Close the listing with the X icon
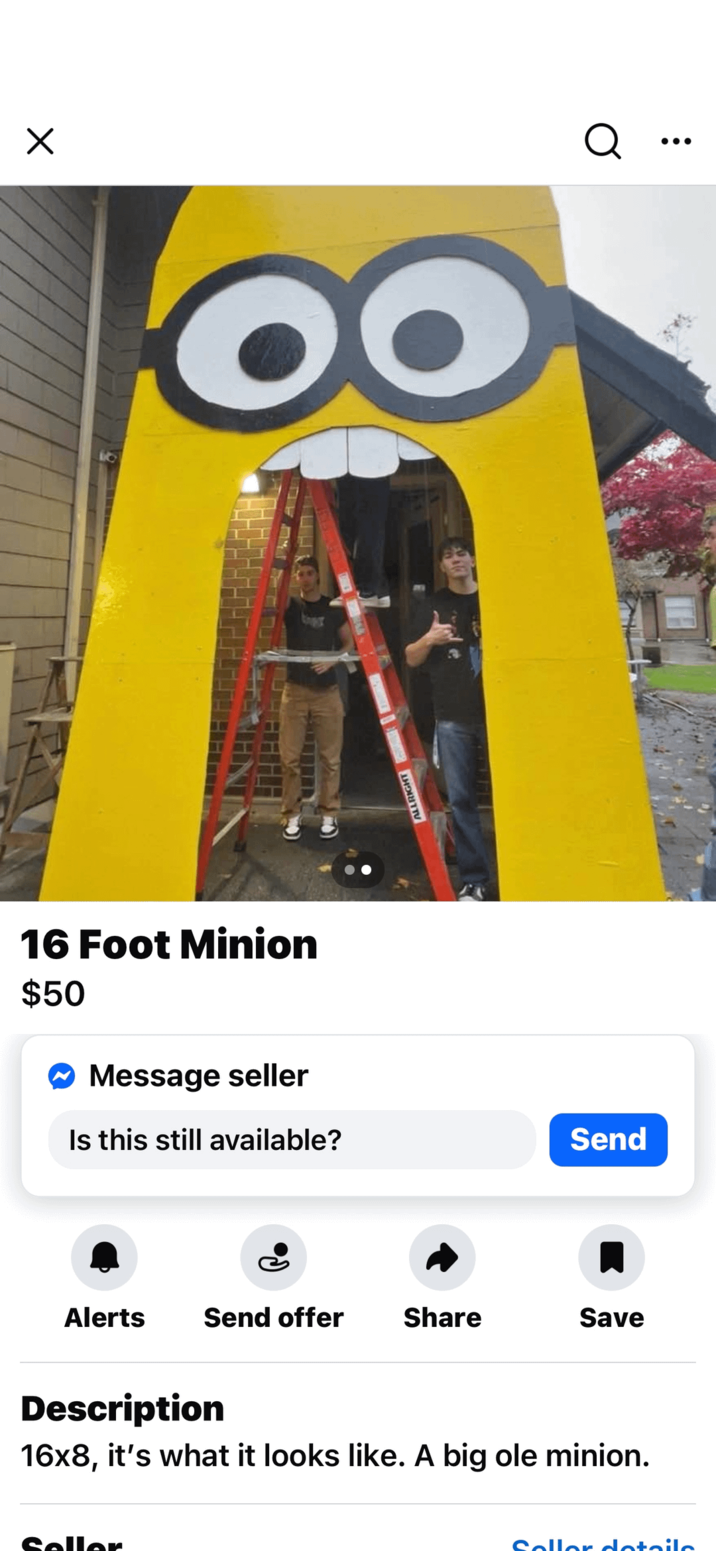The image size is (716, 1551). click(40, 142)
